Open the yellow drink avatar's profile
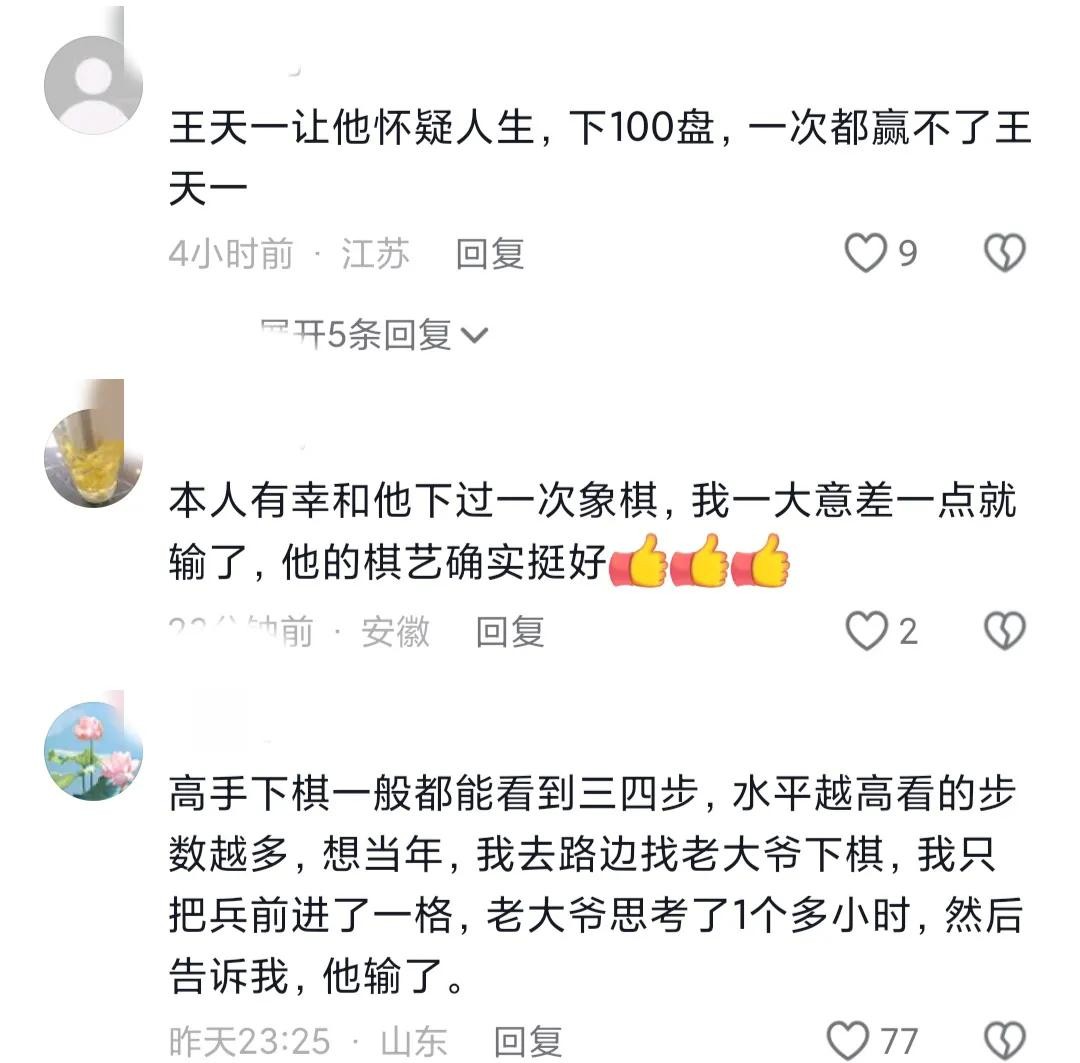Image resolution: width=1080 pixels, height=1063 pixels. [x=93, y=455]
